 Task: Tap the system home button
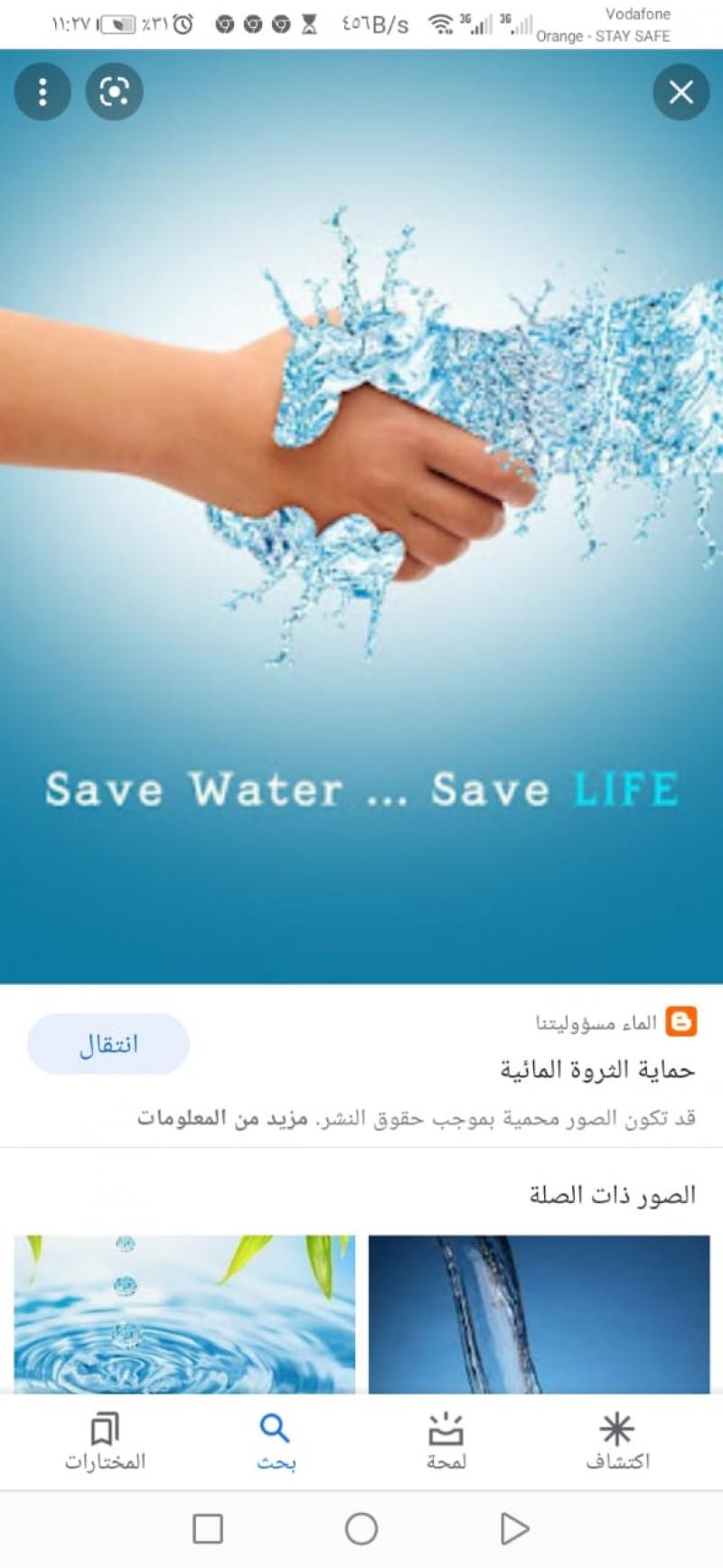(x=361, y=1529)
